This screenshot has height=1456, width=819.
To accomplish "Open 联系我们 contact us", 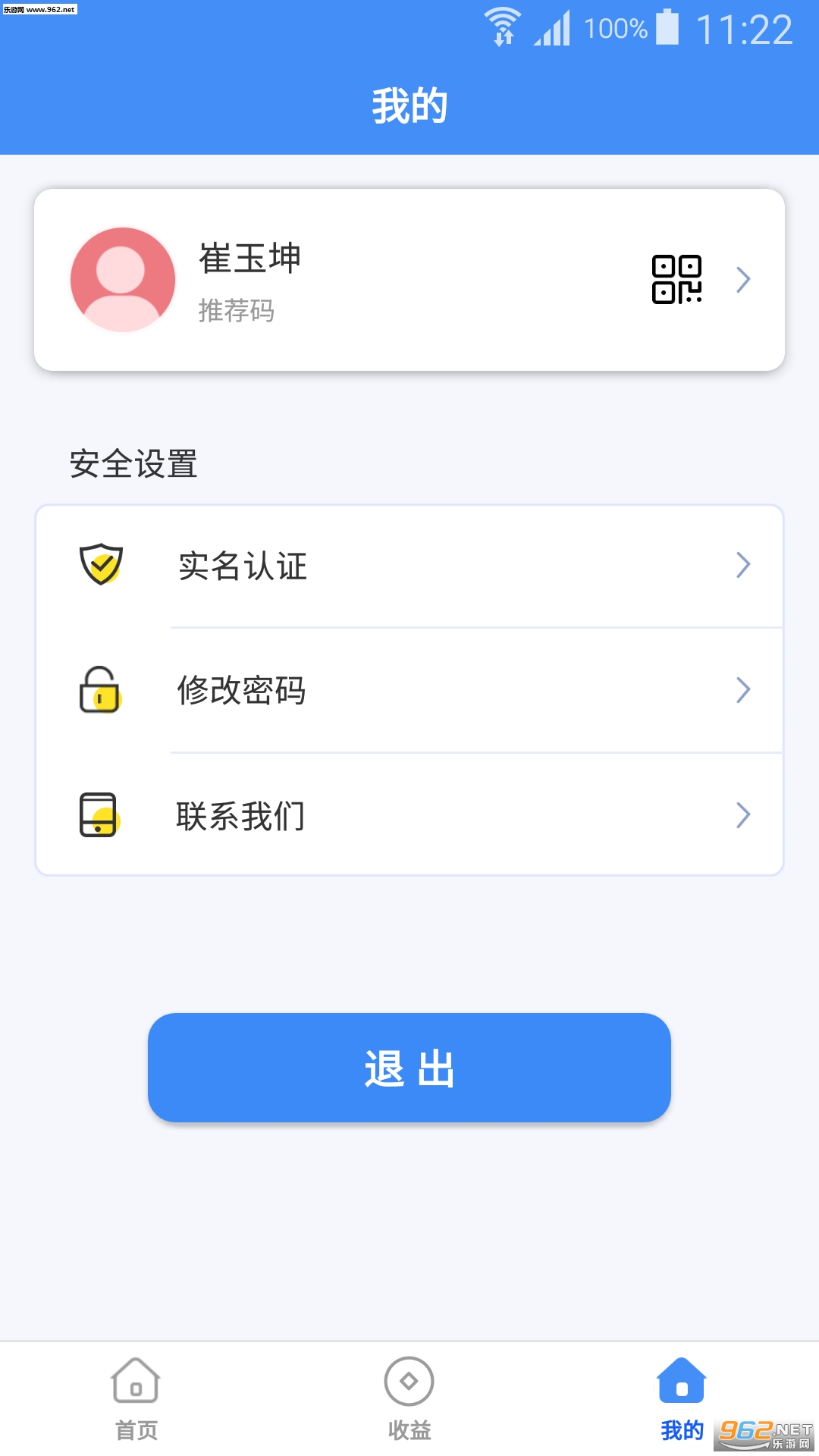I will point(409,815).
